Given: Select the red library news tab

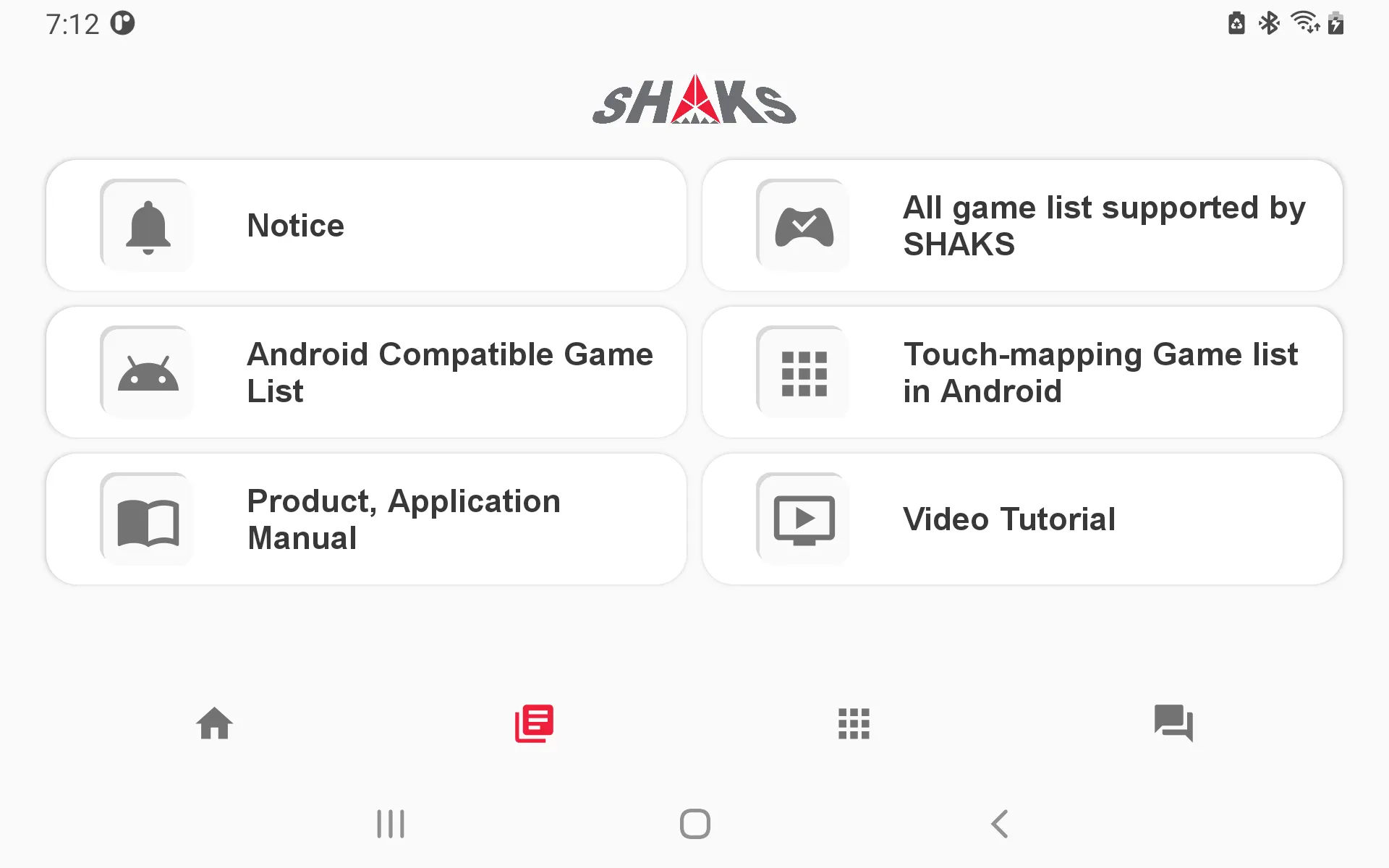Looking at the screenshot, I should coord(534,723).
